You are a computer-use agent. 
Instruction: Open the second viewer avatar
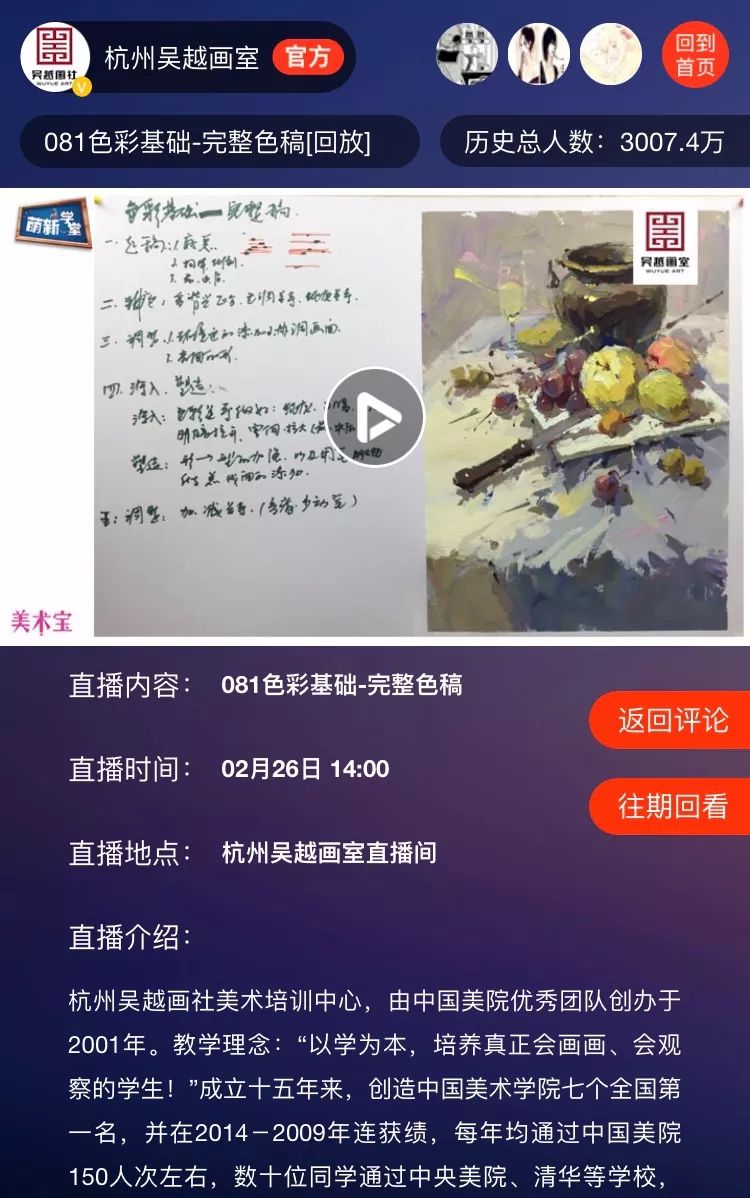coord(539,54)
